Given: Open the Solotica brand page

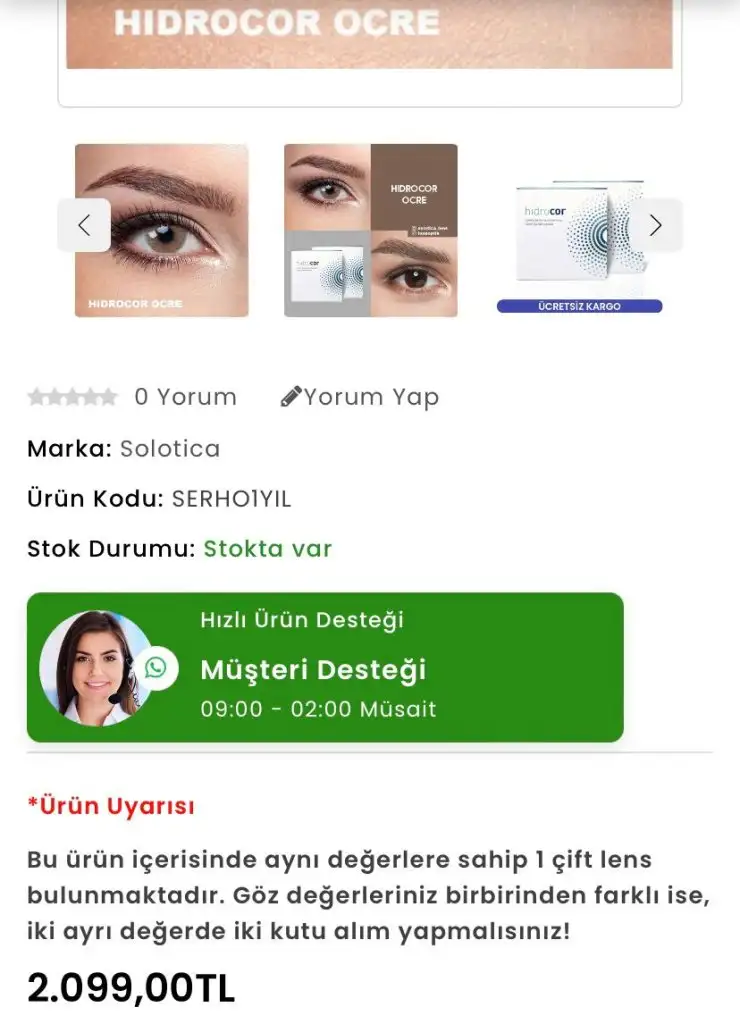Looking at the screenshot, I should point(170,448).
